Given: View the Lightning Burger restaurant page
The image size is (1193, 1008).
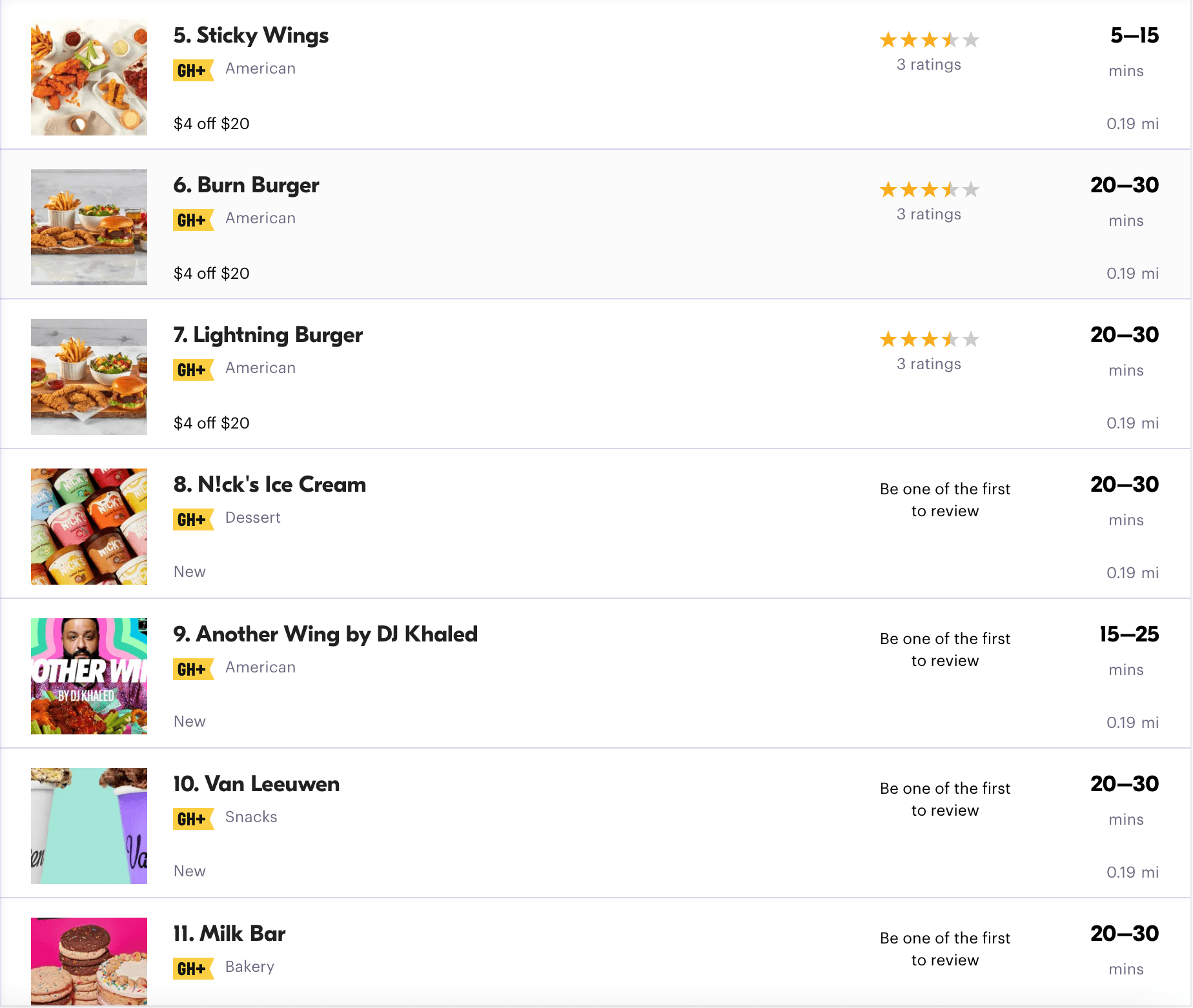Looking at the screenshot, I should pyautogui.click(x=268, y=335).
